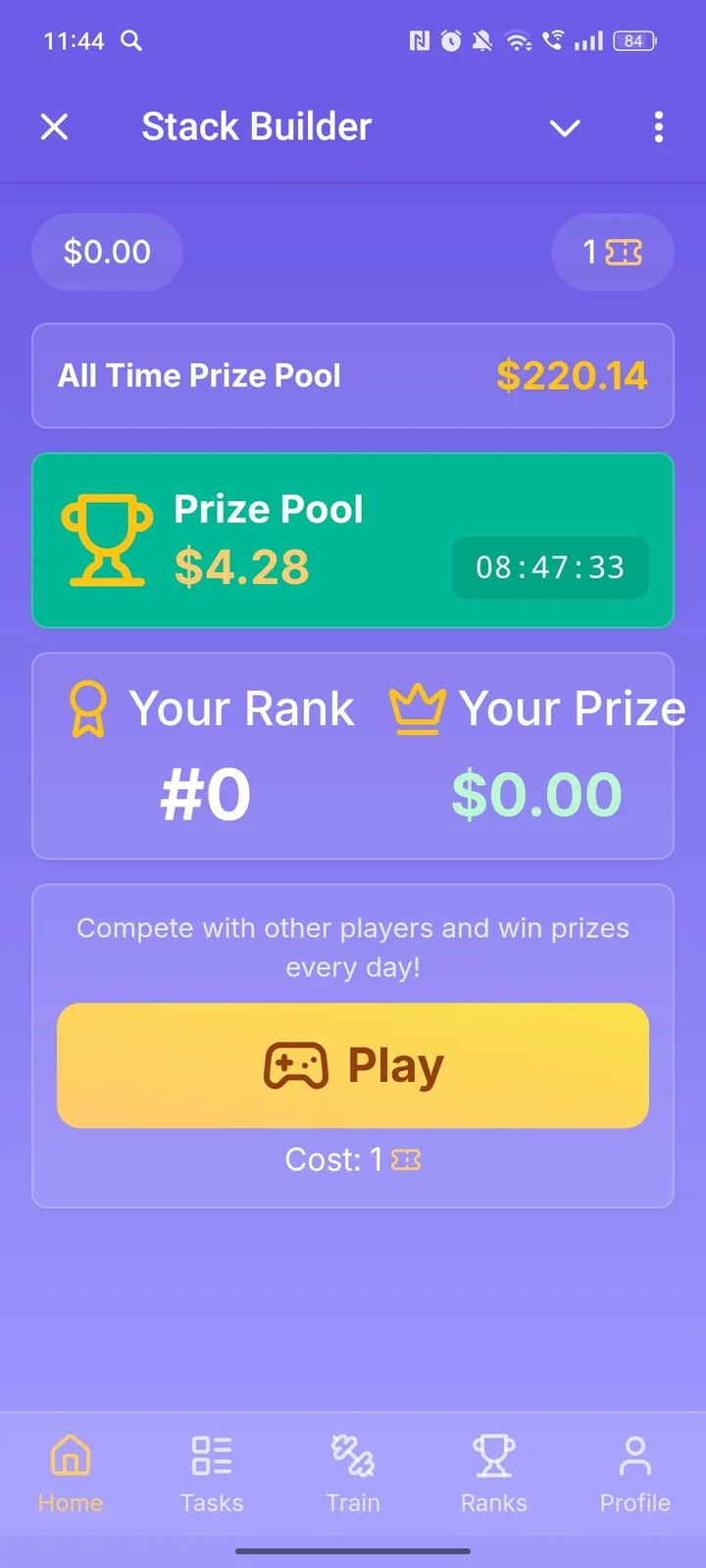Tap the trophy icon in the Prize Pool card

(107, 539)
